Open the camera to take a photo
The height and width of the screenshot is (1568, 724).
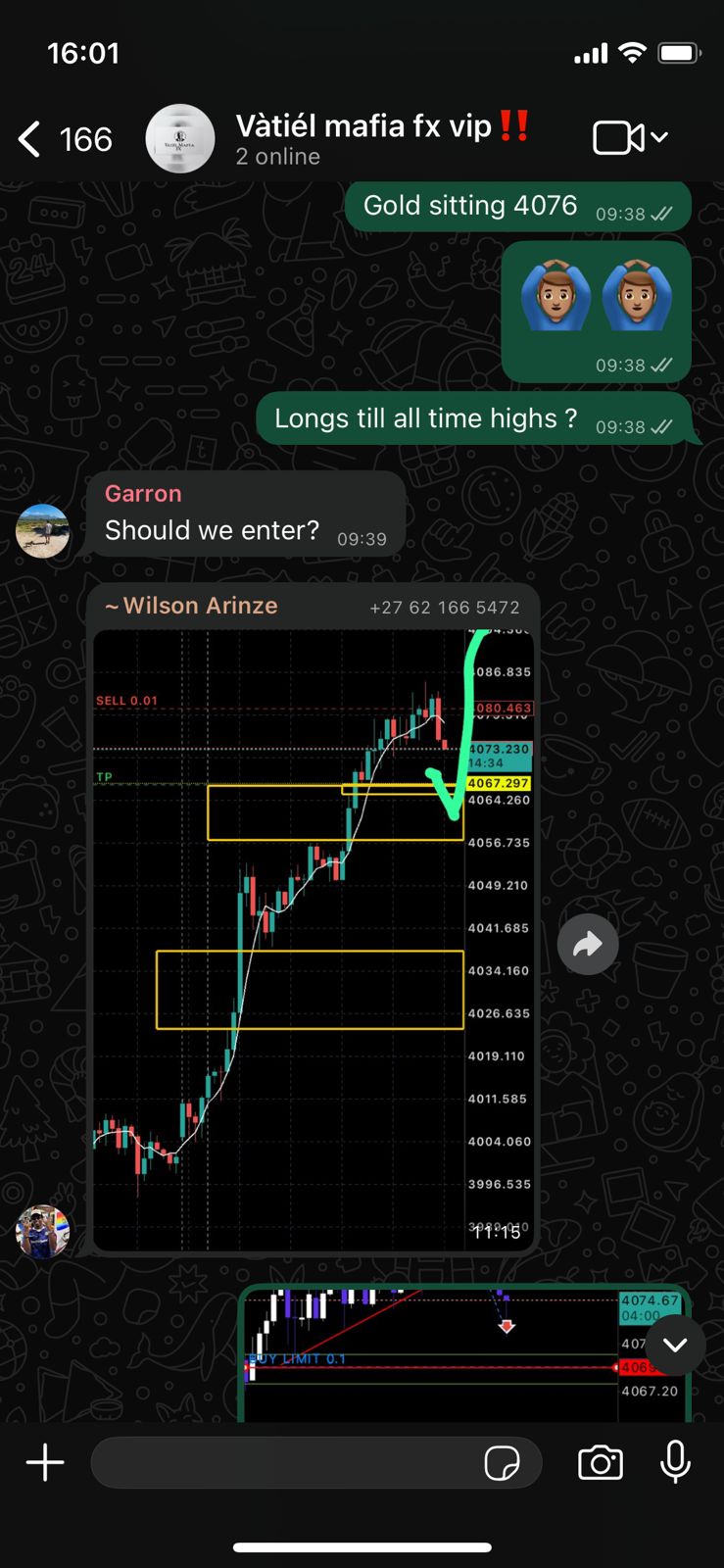[x=601, y=1463]
